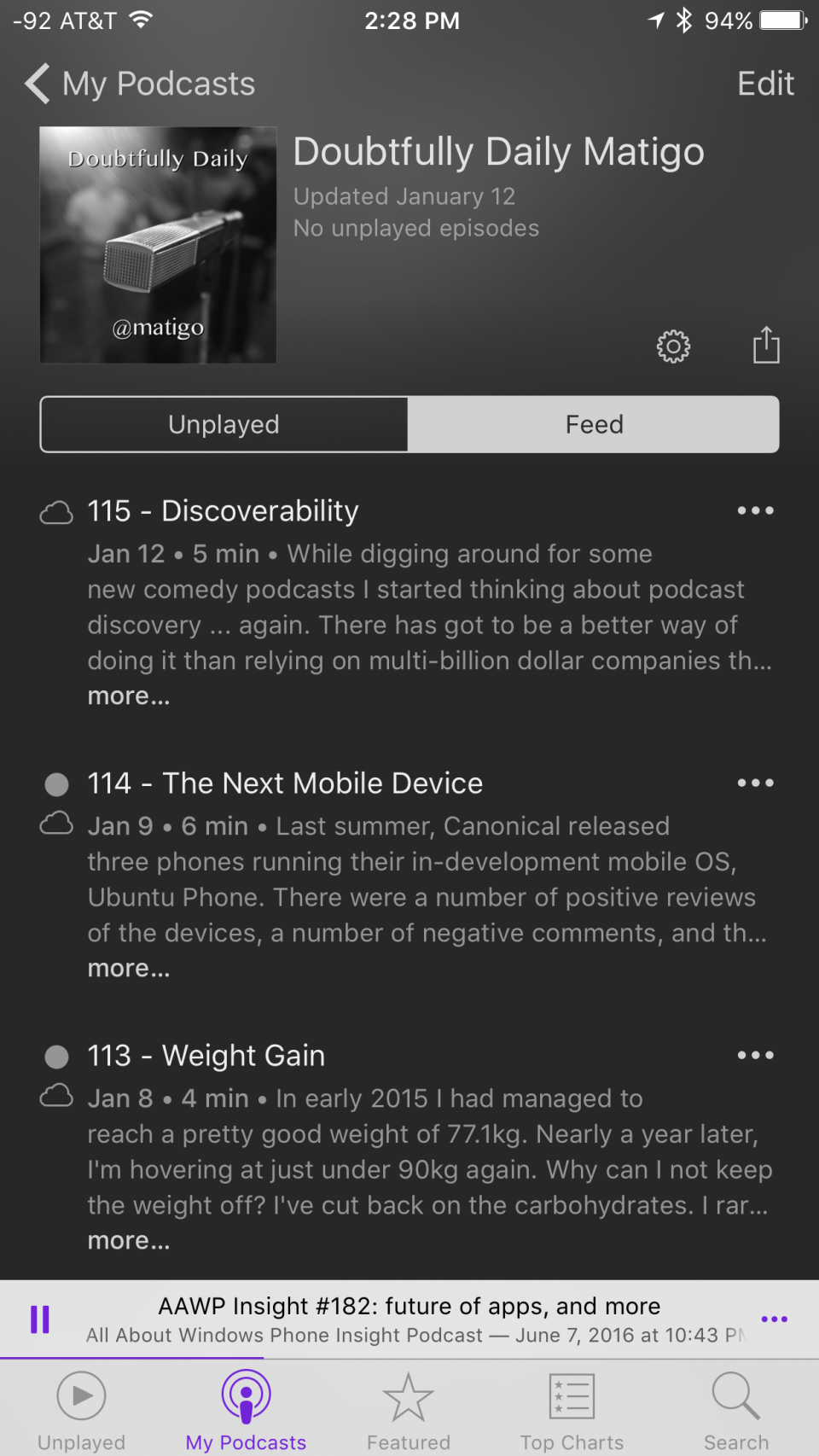The height and width of the screenshot is (1456, 819).
Task: Open the Top Charts tab
Action: [572, 1411]
